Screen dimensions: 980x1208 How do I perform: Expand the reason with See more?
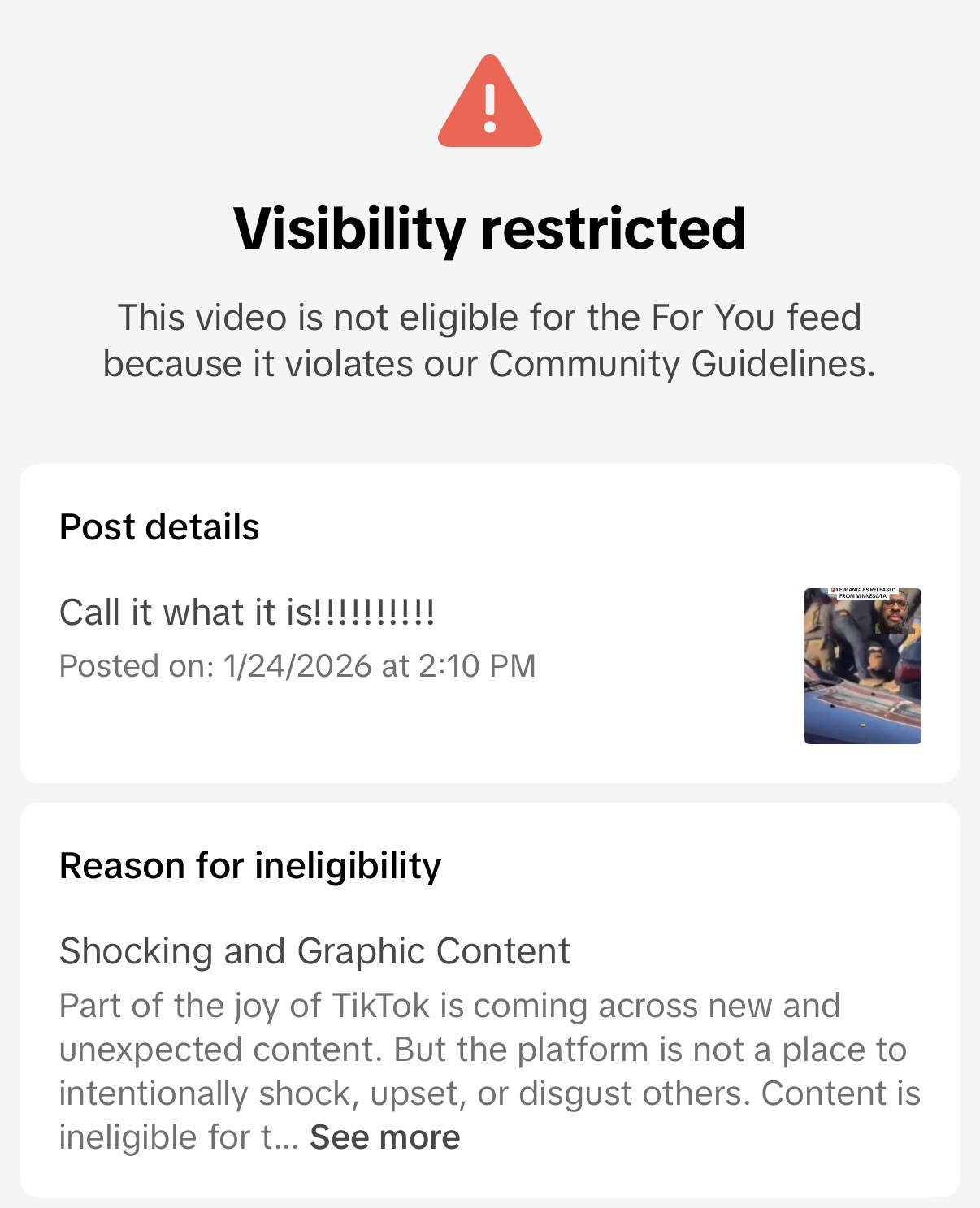point(384,1137)
